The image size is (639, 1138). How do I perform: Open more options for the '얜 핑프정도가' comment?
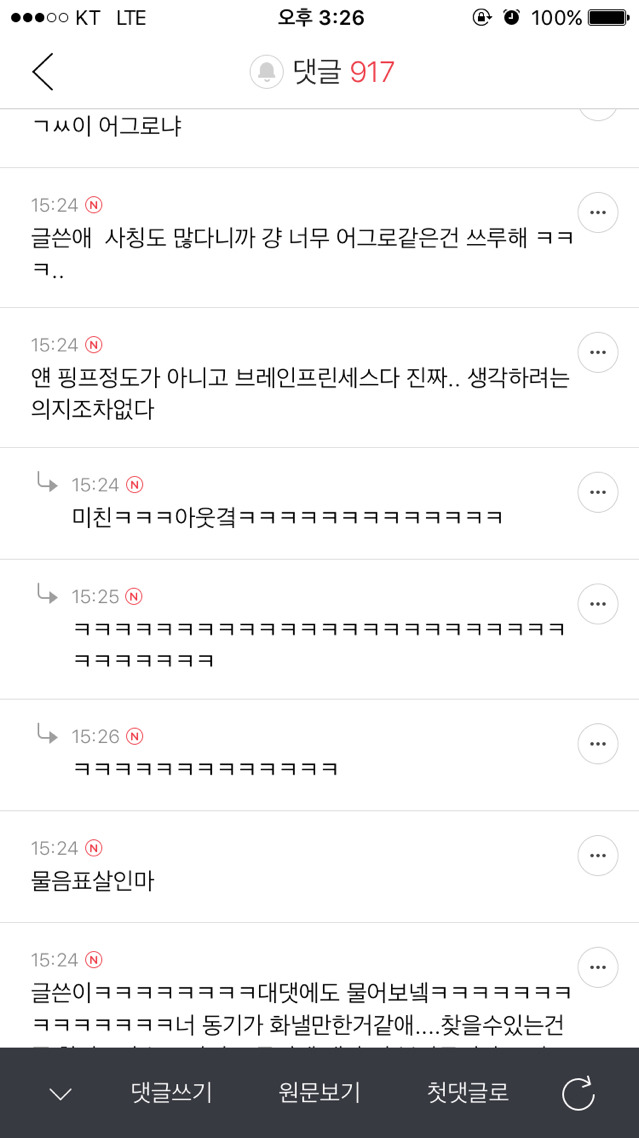(598, 352)
